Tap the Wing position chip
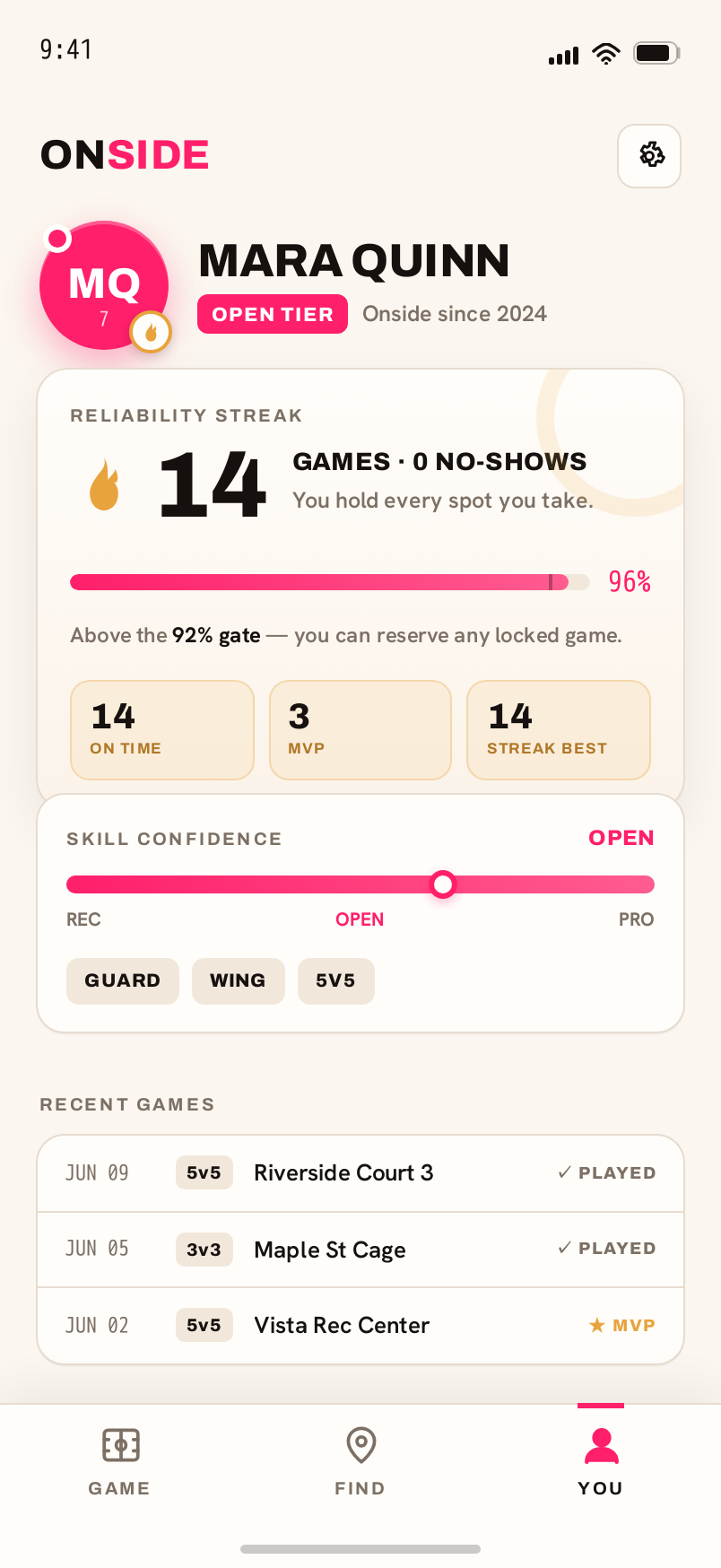721x1568 pixels. click(238, 980)
